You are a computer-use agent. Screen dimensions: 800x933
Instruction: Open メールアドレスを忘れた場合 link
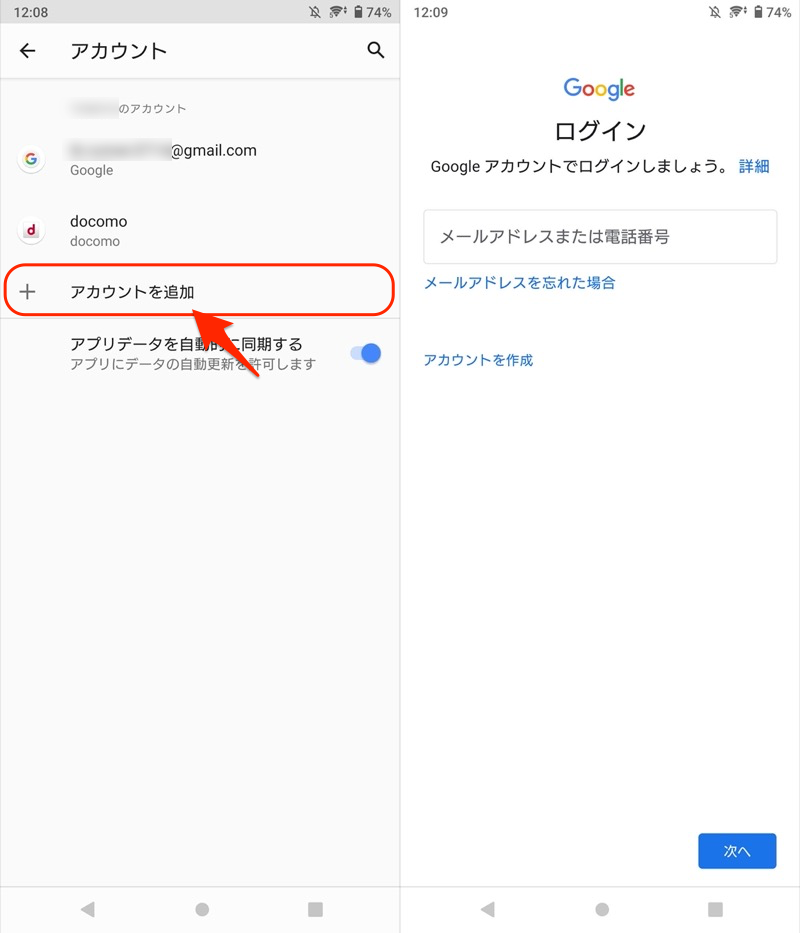point(519,283)
